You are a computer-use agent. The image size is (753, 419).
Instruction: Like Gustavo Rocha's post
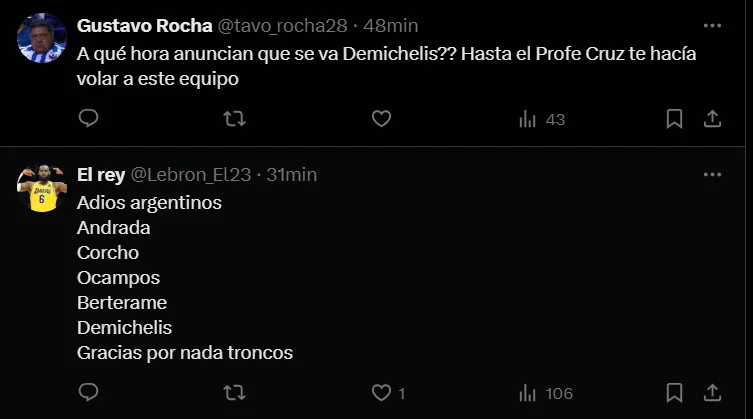[381, 119]
